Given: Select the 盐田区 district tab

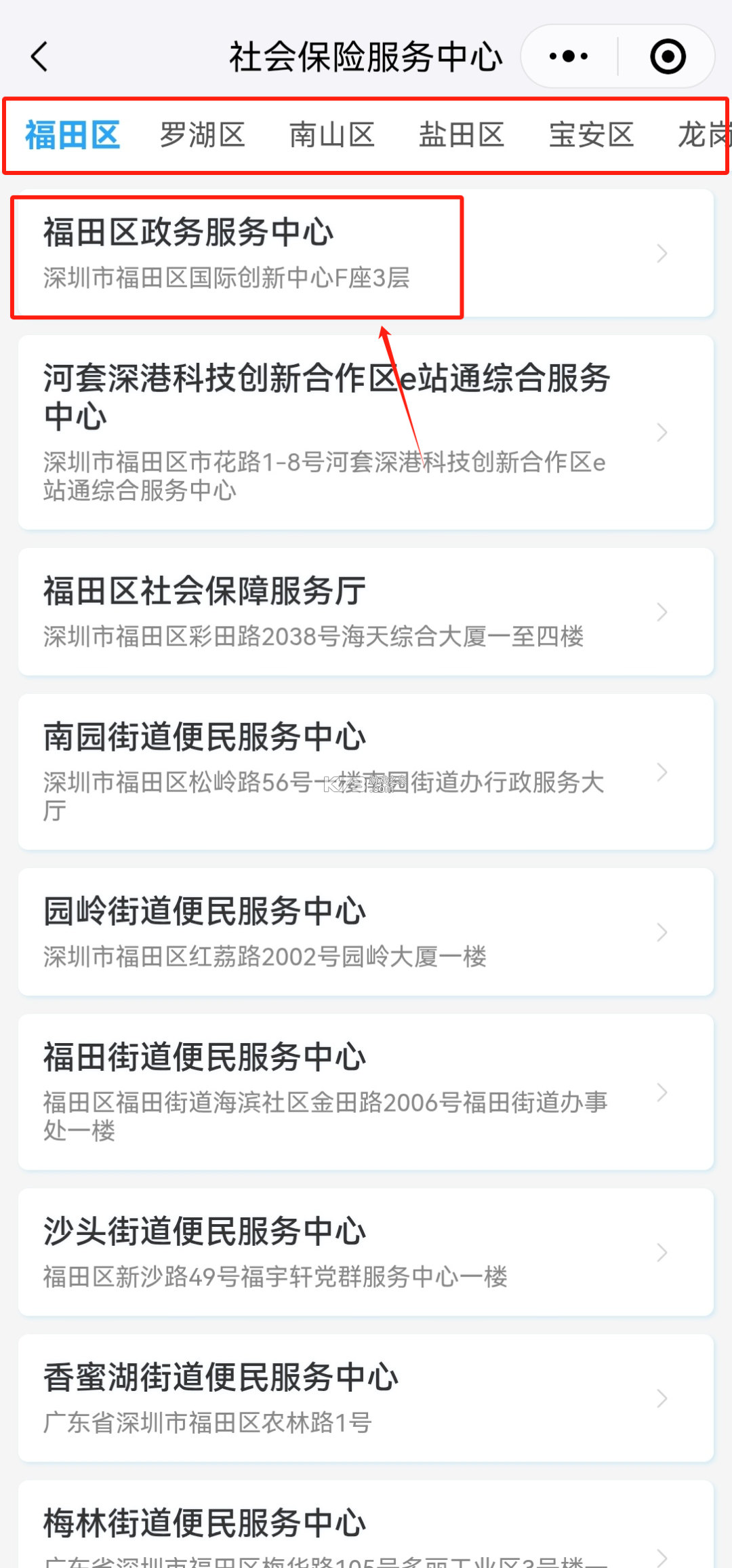Looking at the screenshot, I should click(x=462, y=134).
